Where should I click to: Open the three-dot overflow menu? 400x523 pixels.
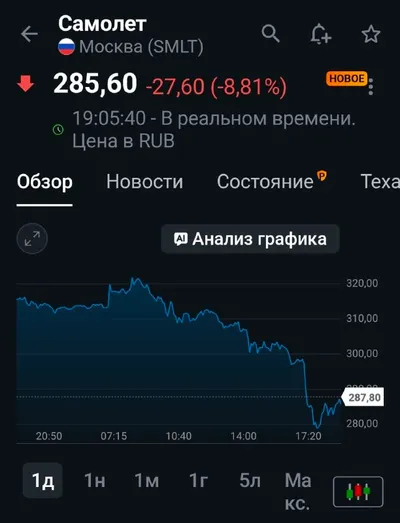coord(371,86)
